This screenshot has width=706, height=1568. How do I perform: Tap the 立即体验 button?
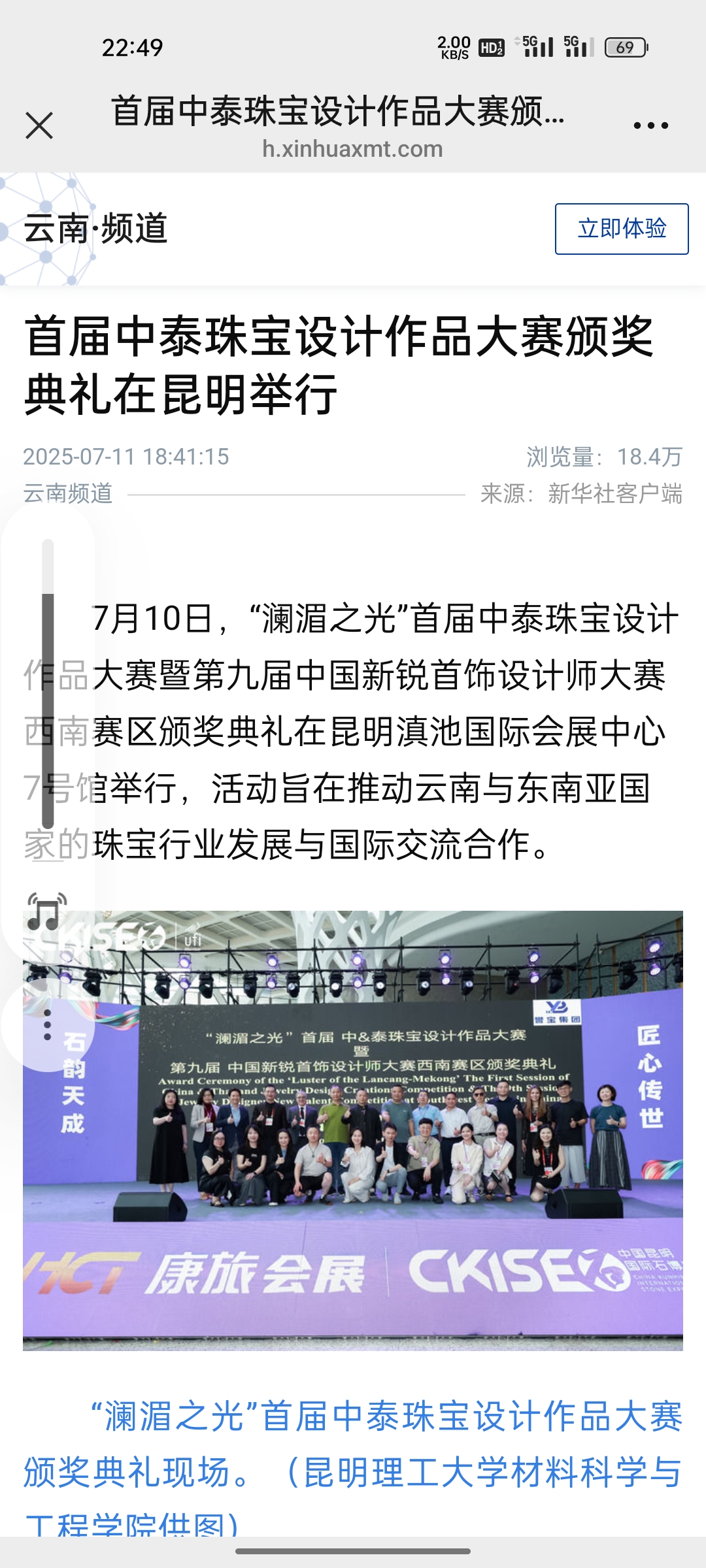point(621,229)
